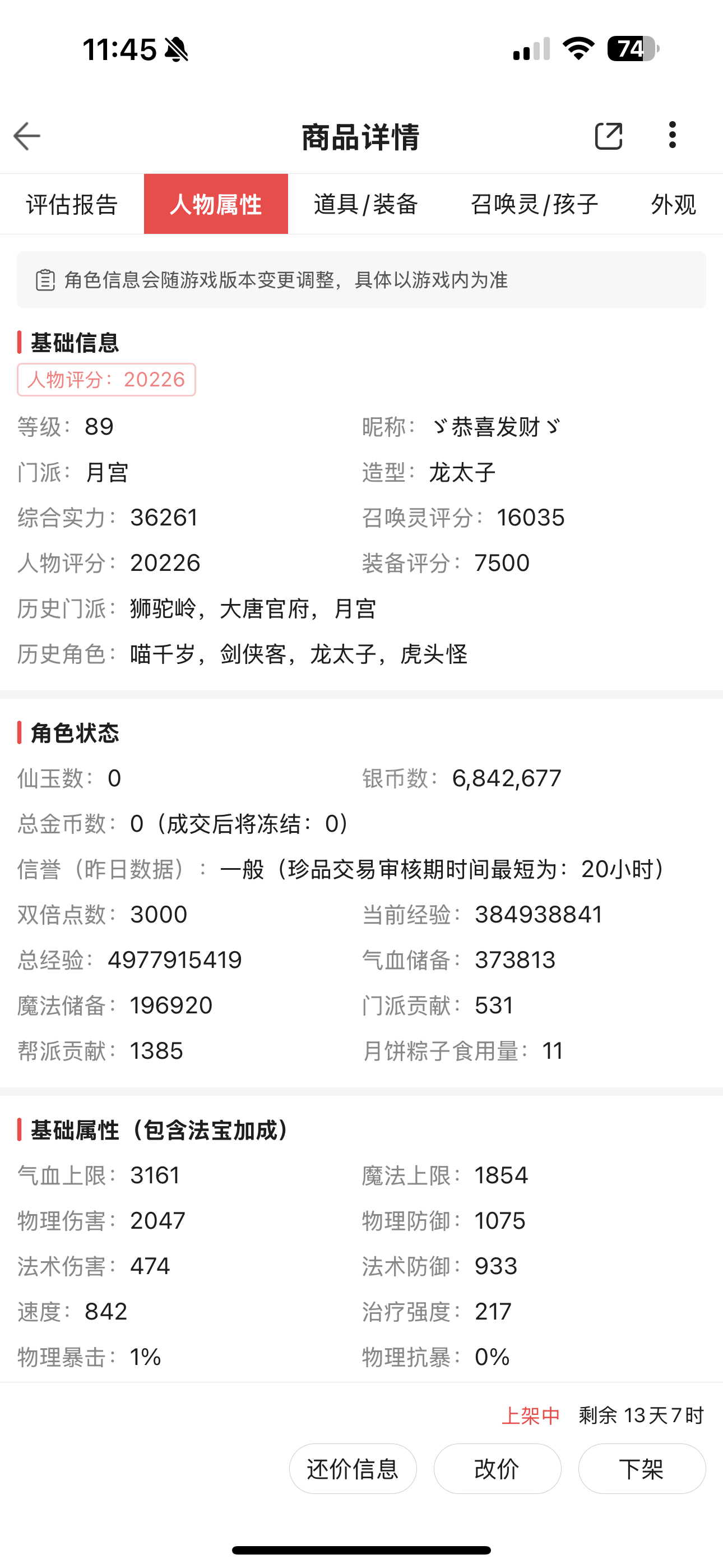The image size is (723, 1568).
Task: Open the three-dot overflow menu
Action: click(672, 135)
